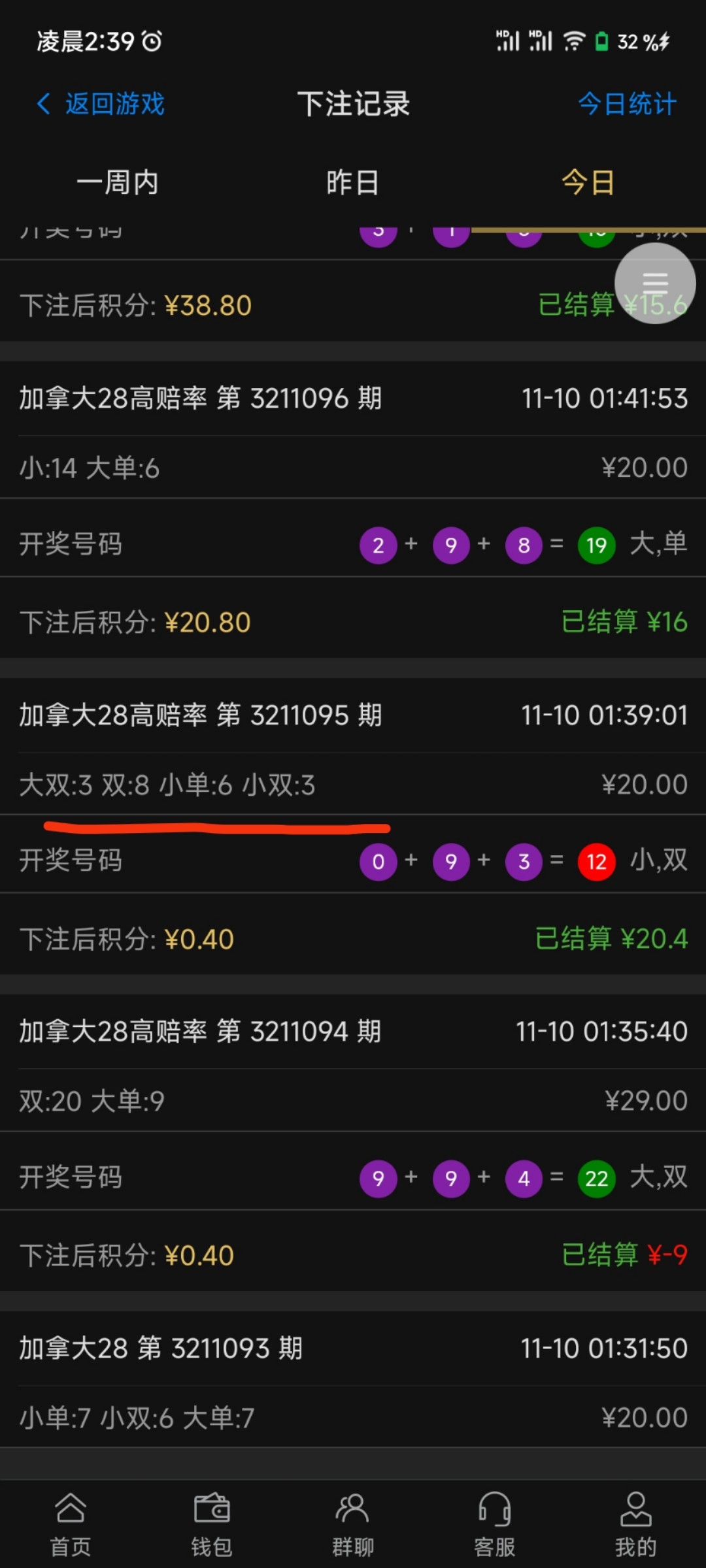Switch to the 昨日 tab
Image resolution: width=706 pixels, height=1568 pixels.
(x=352, y=182)
